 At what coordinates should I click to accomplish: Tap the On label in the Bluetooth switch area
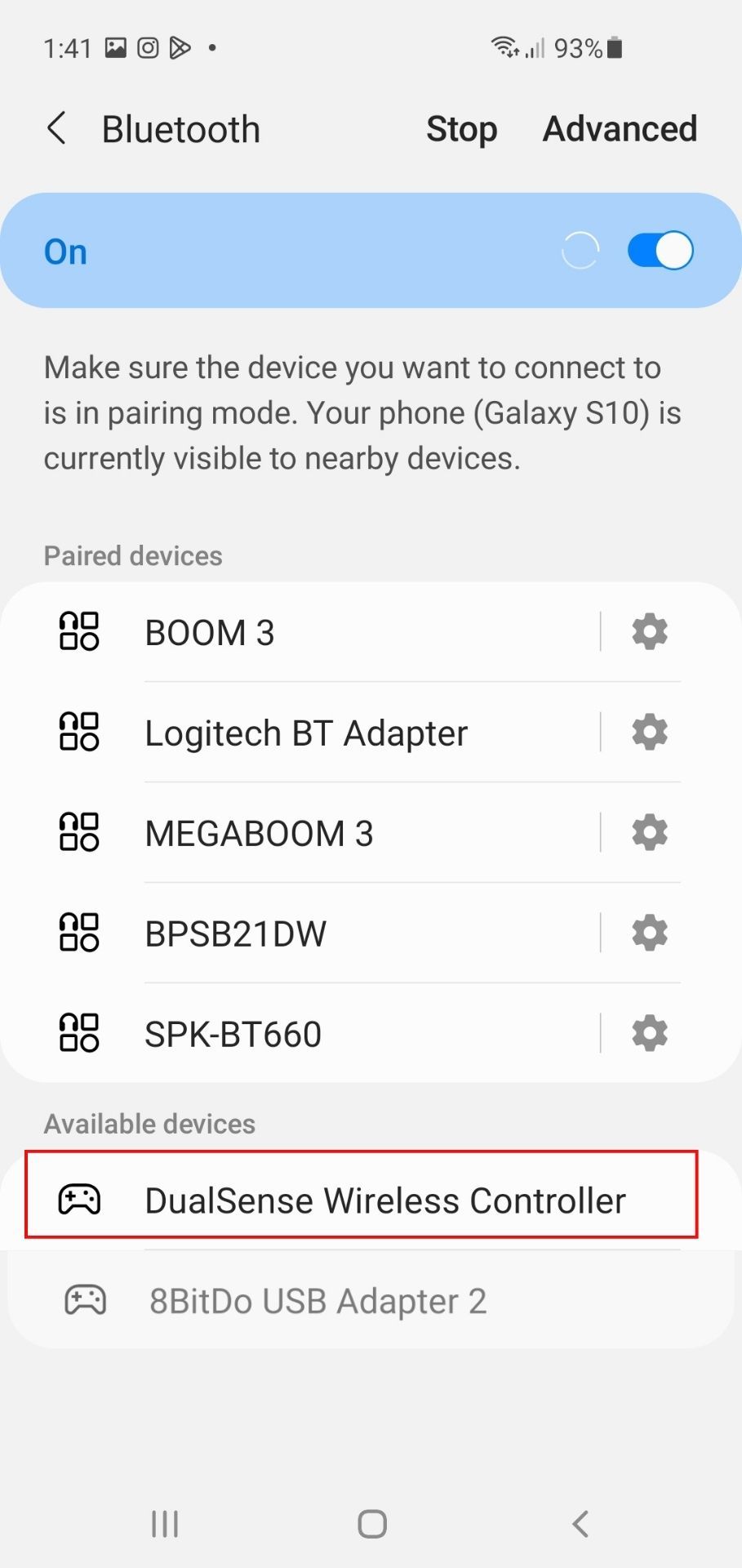tap(64, 252)
